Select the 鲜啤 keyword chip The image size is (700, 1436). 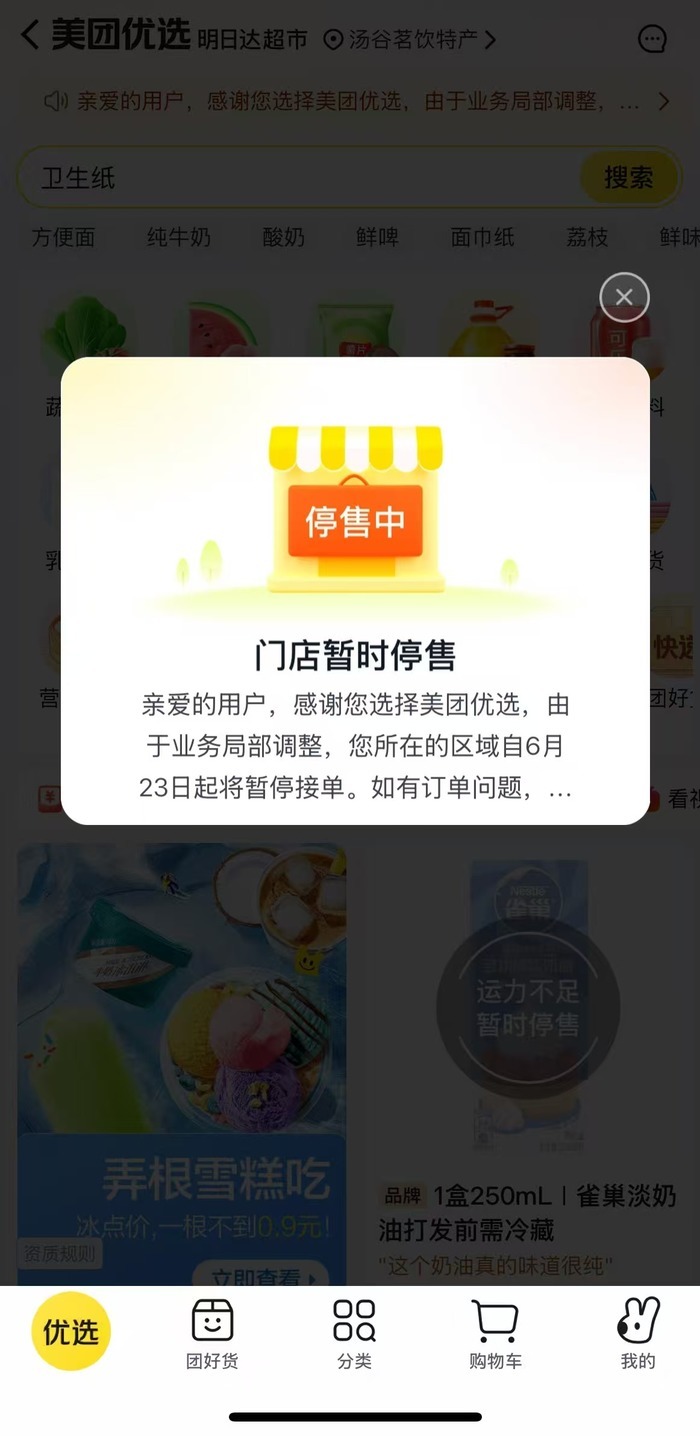click(x=377, y=237)
